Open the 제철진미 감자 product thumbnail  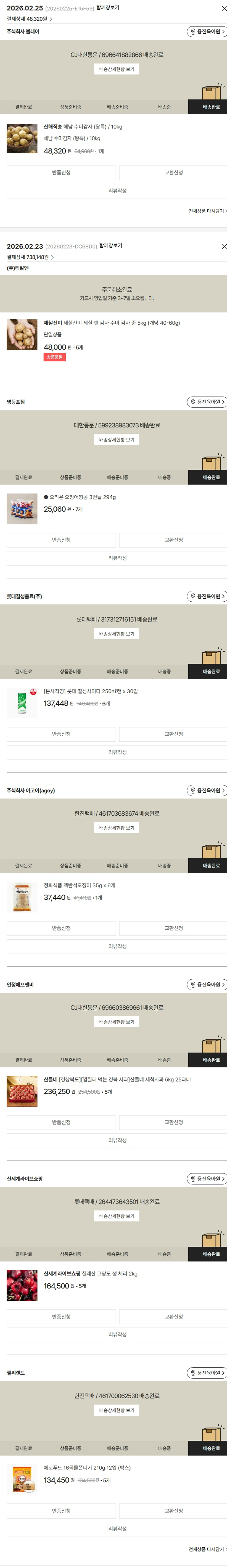pos(22,334)
